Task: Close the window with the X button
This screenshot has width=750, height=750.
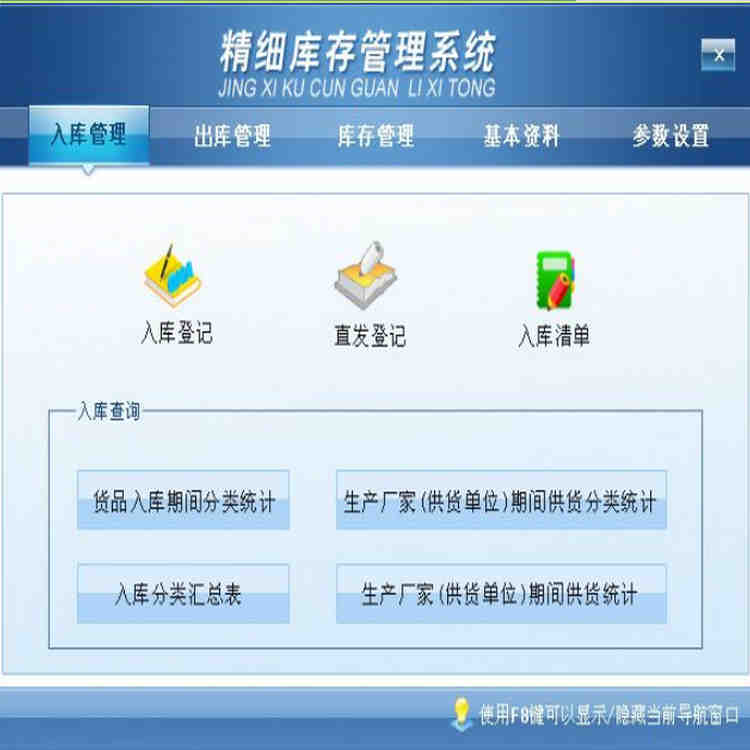Action: pos(717,55)
